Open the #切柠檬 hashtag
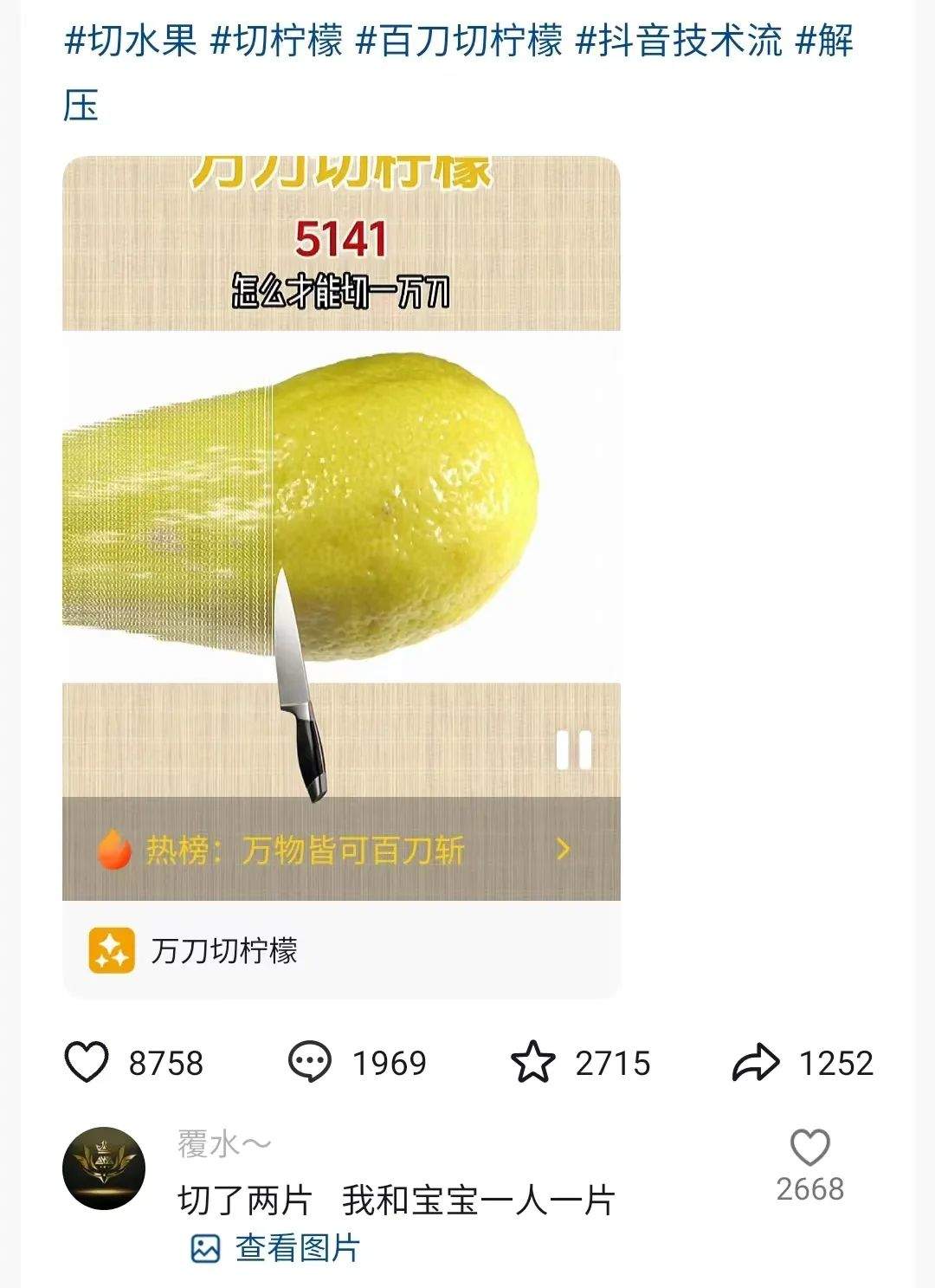 (x=276, y=41)
